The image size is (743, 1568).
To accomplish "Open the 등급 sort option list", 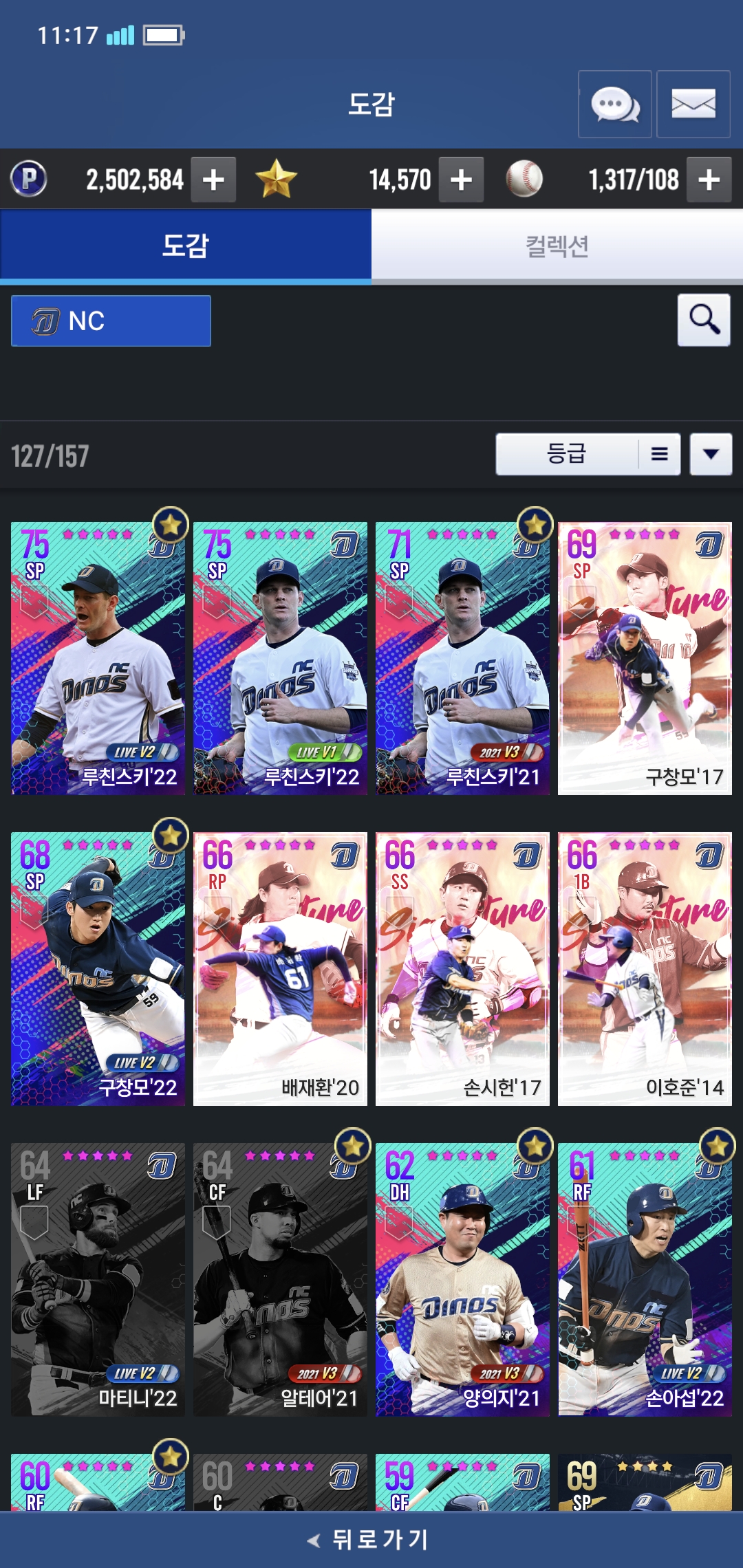I will tap(588, 454).
